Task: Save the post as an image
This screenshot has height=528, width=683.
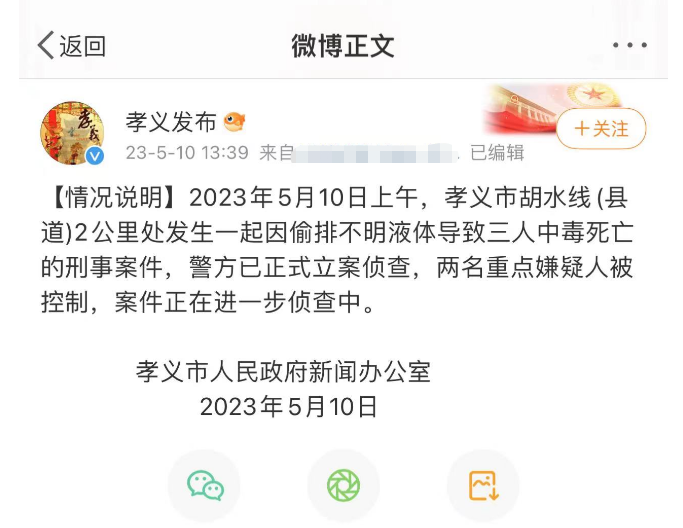Action: pyautogui.click(x=483, y=485)
